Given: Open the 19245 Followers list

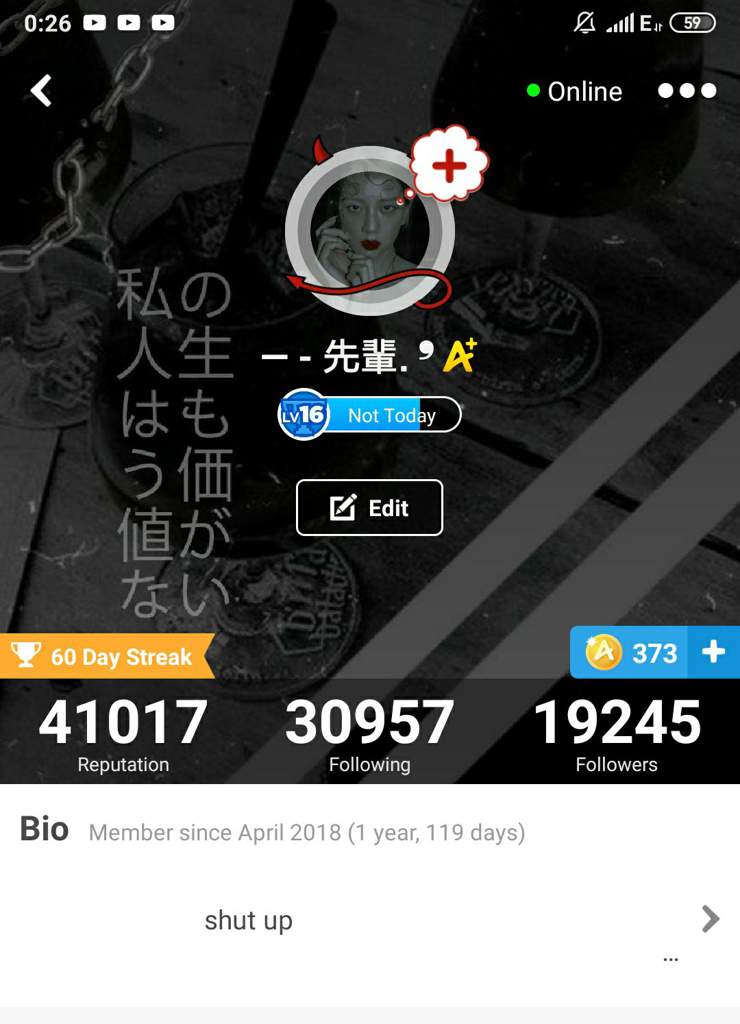Looking at the screenshot, I should 616,735.
